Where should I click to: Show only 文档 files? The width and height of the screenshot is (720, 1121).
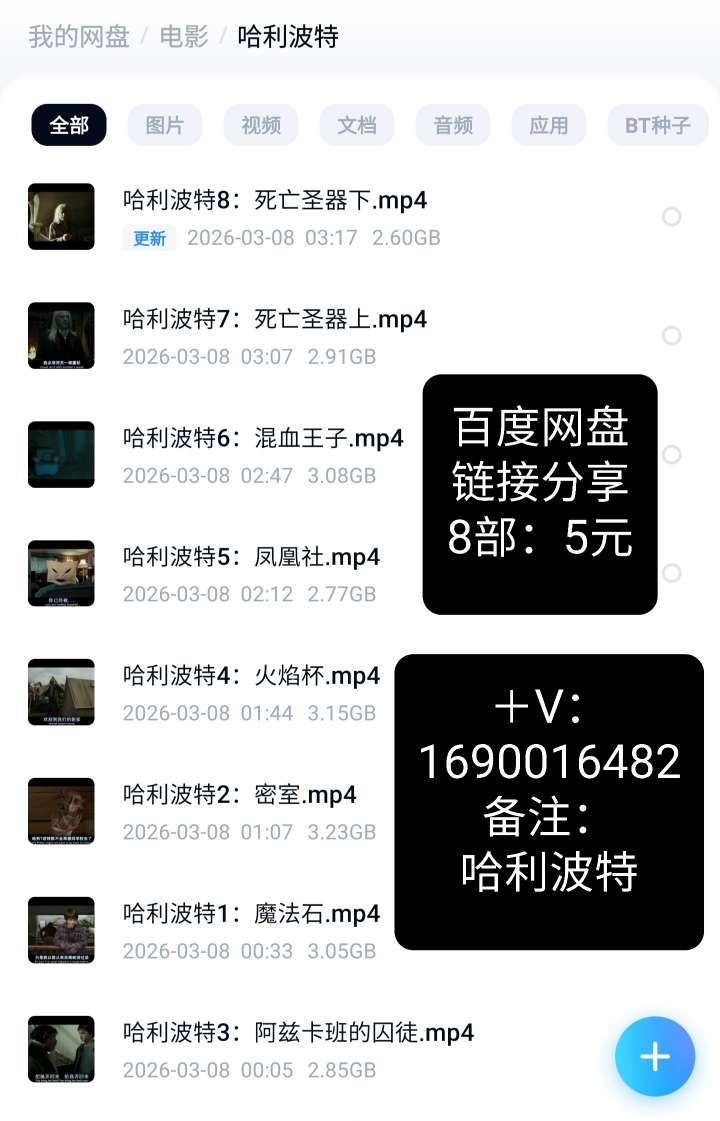357,125
